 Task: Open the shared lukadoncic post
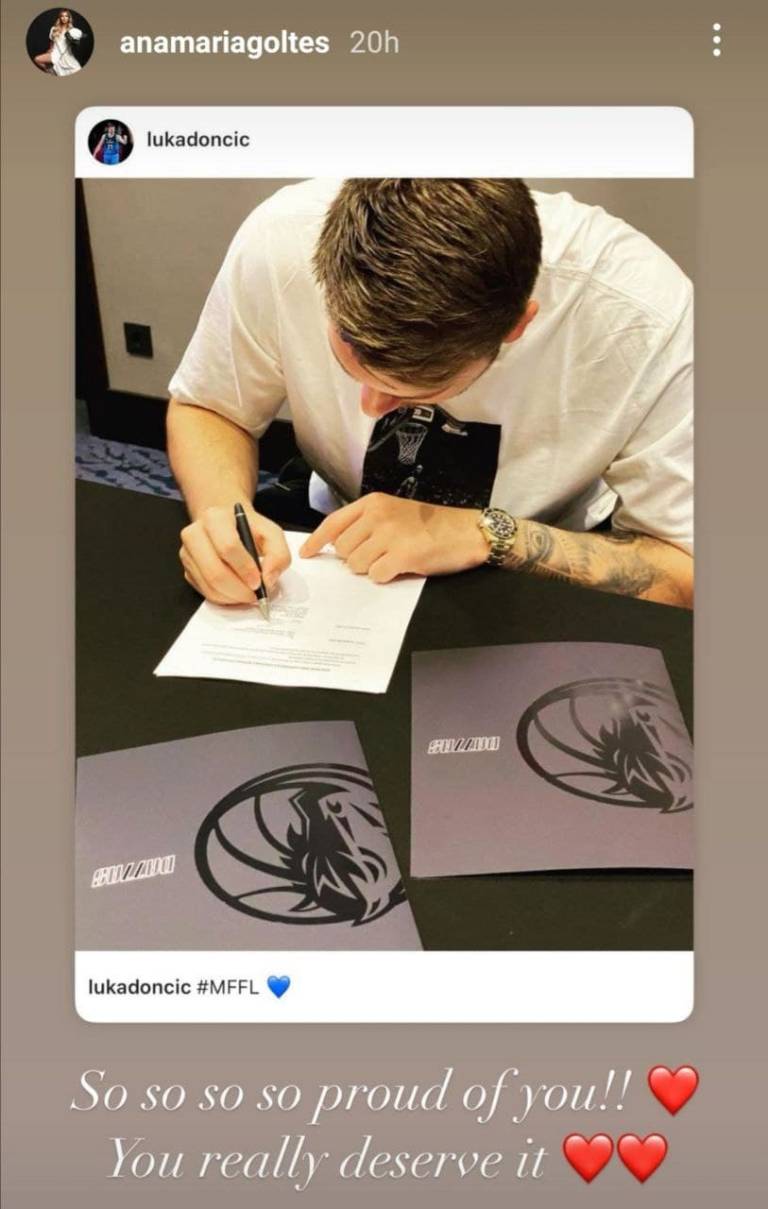point(384,563)
